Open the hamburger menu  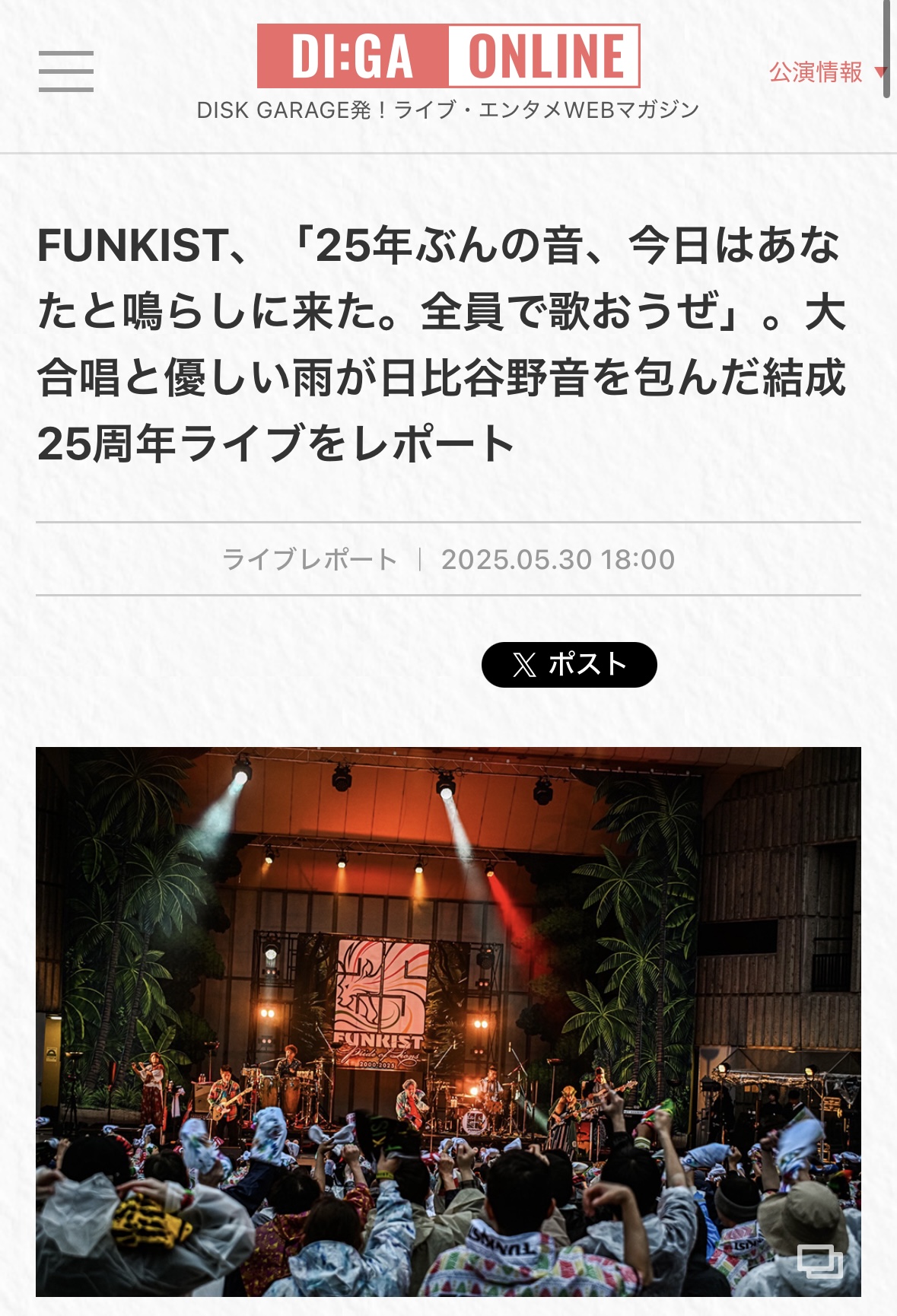[x=66, y=72]
